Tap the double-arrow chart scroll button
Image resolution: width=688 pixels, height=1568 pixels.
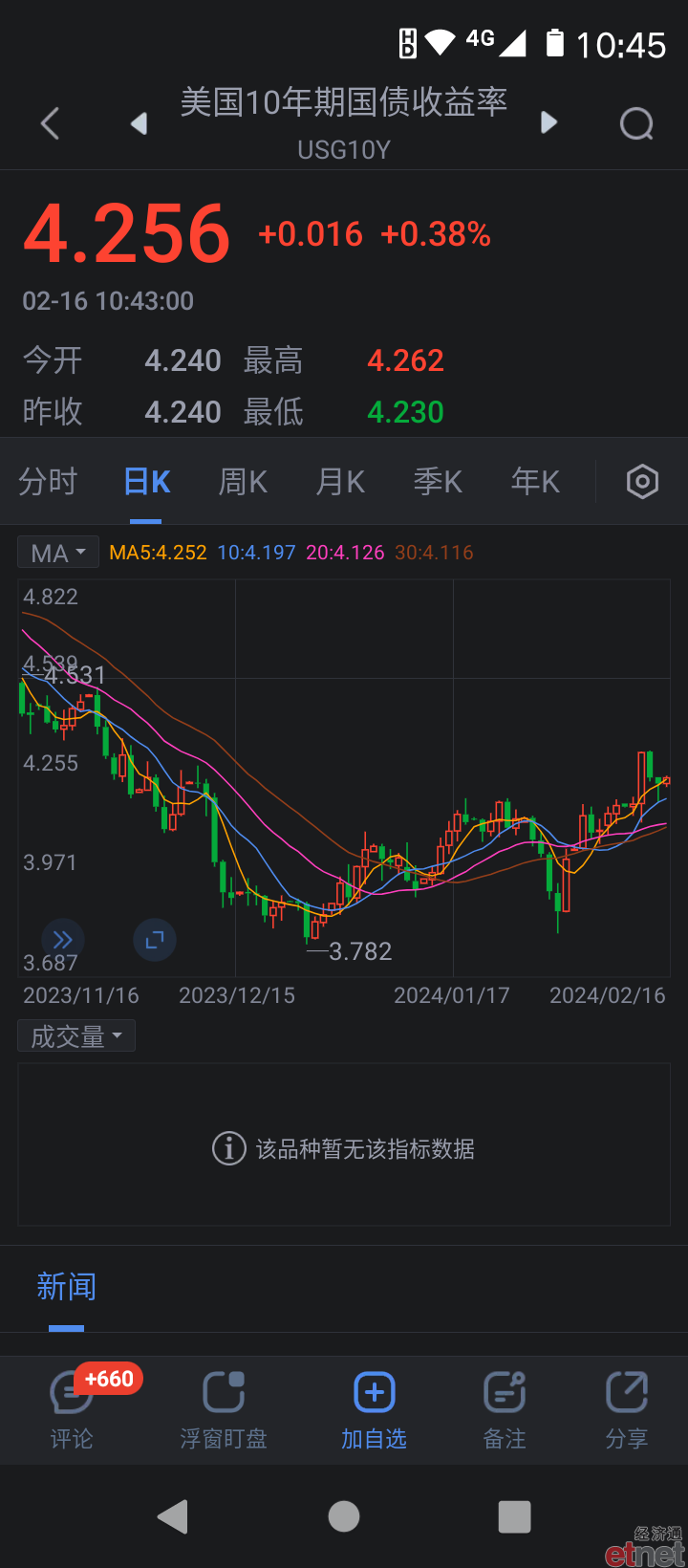(63, 940)
